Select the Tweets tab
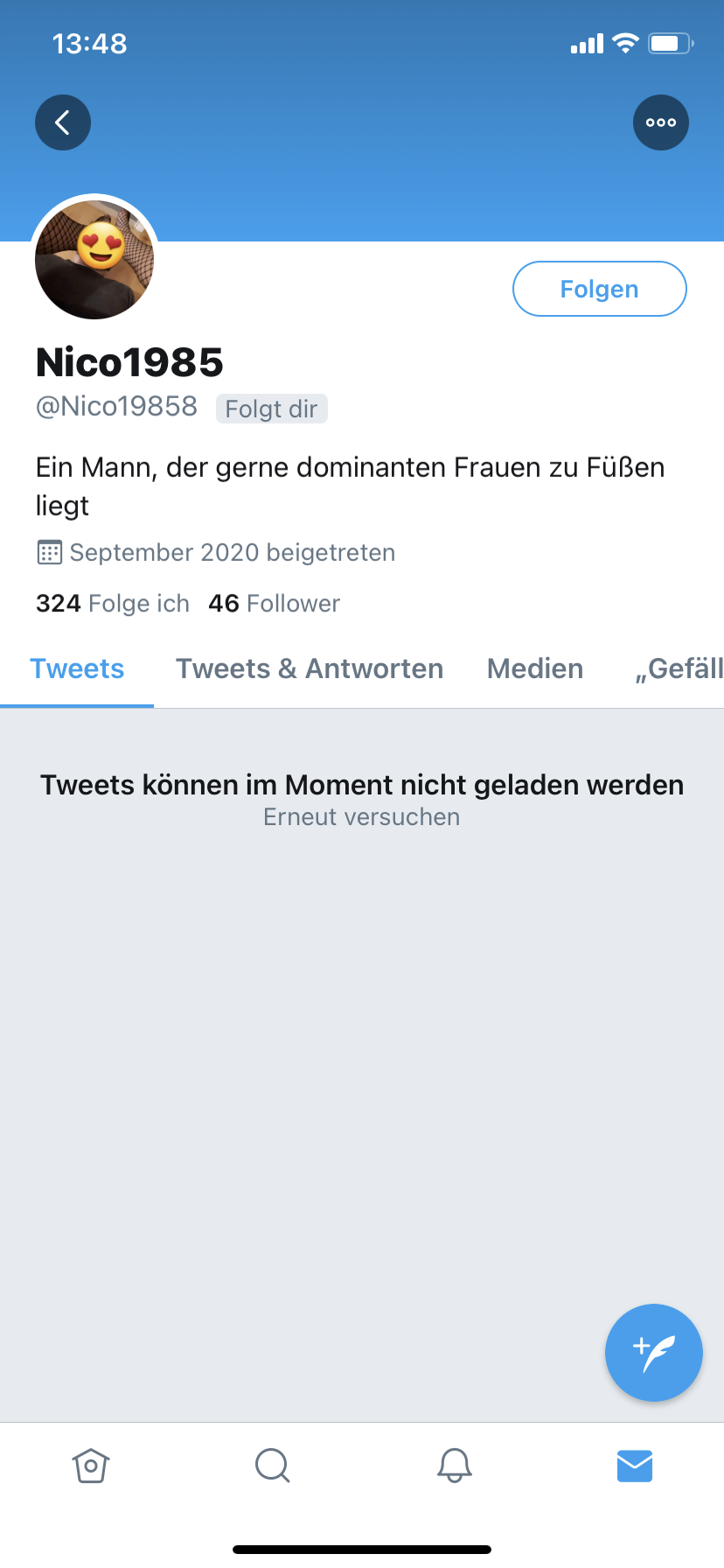This screenshot has width=724, height=1568. coord(77,669)
